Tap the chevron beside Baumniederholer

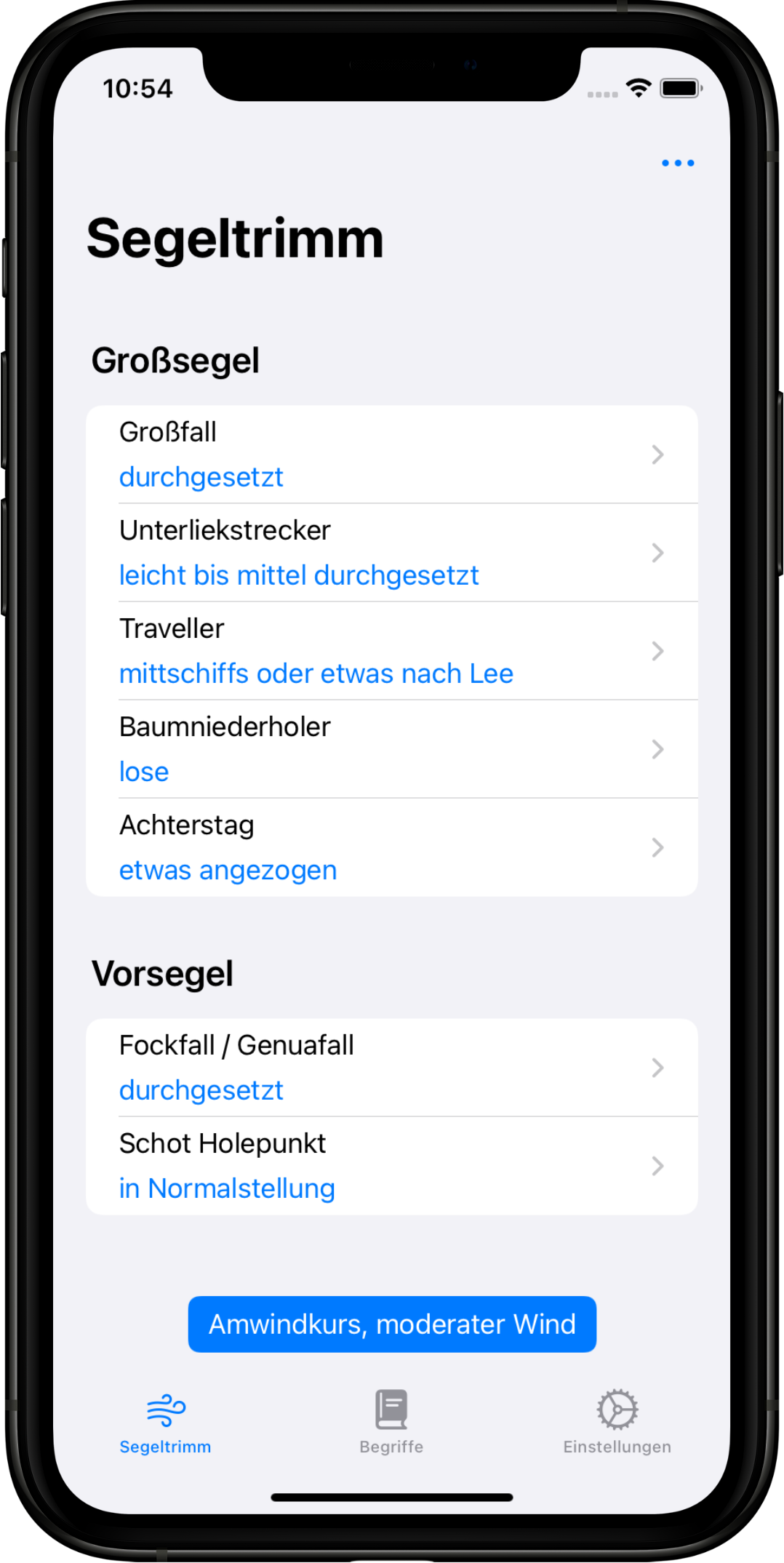658,749
